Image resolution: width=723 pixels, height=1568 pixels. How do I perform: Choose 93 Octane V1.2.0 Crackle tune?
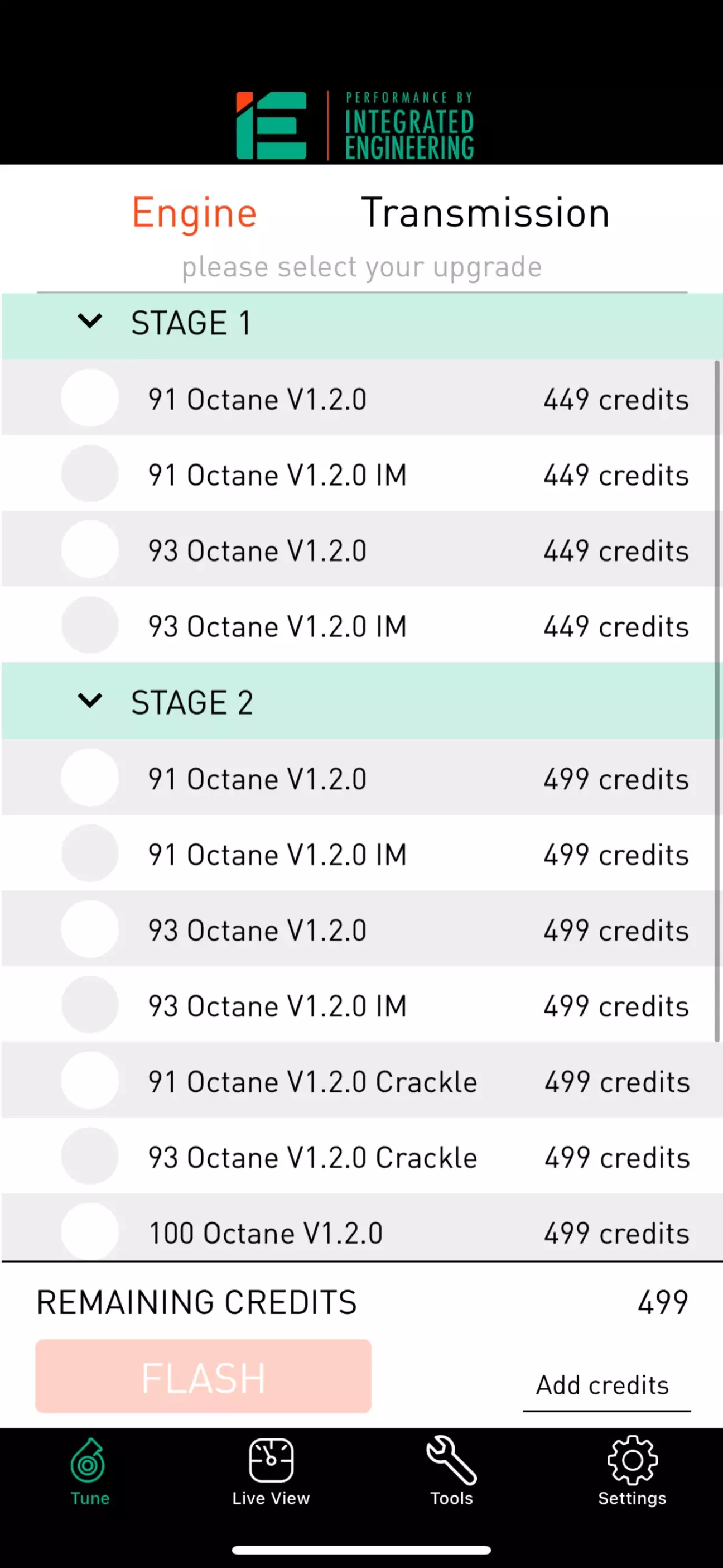click(361, 1157)
